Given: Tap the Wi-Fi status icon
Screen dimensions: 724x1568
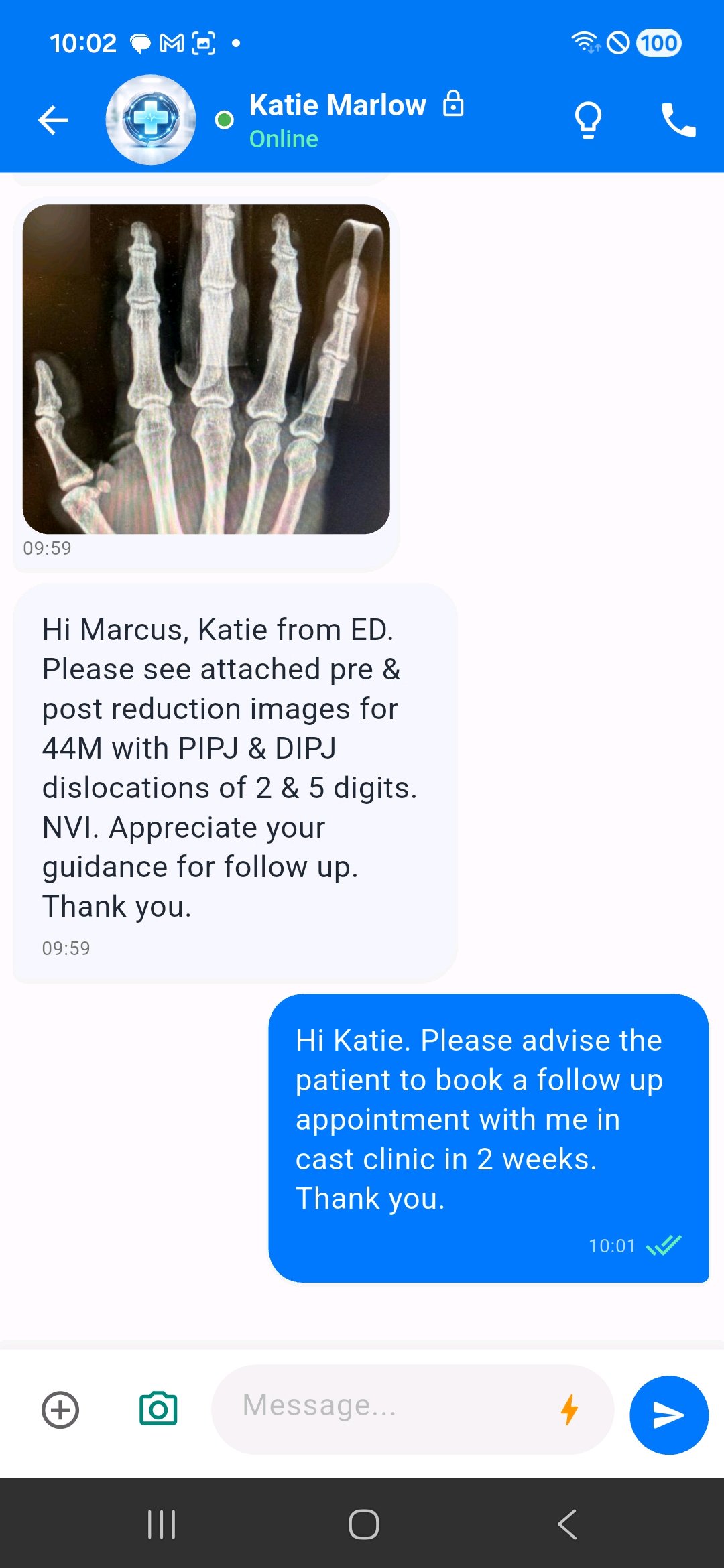Looking at the screenshot, I should pyautogui.click(x=583, y=42).
